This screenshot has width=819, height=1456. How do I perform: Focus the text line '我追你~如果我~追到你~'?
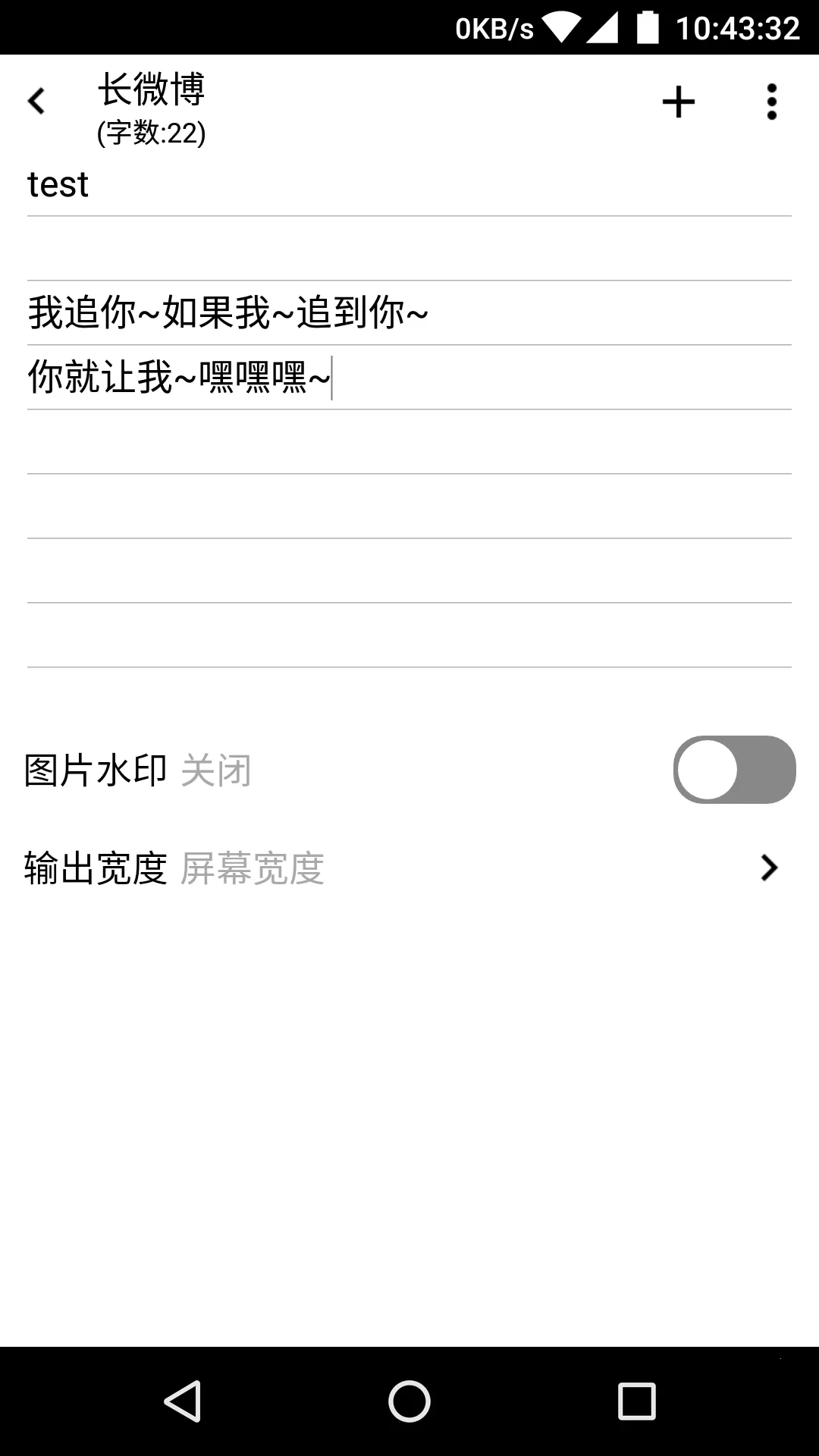coord(409,313)
